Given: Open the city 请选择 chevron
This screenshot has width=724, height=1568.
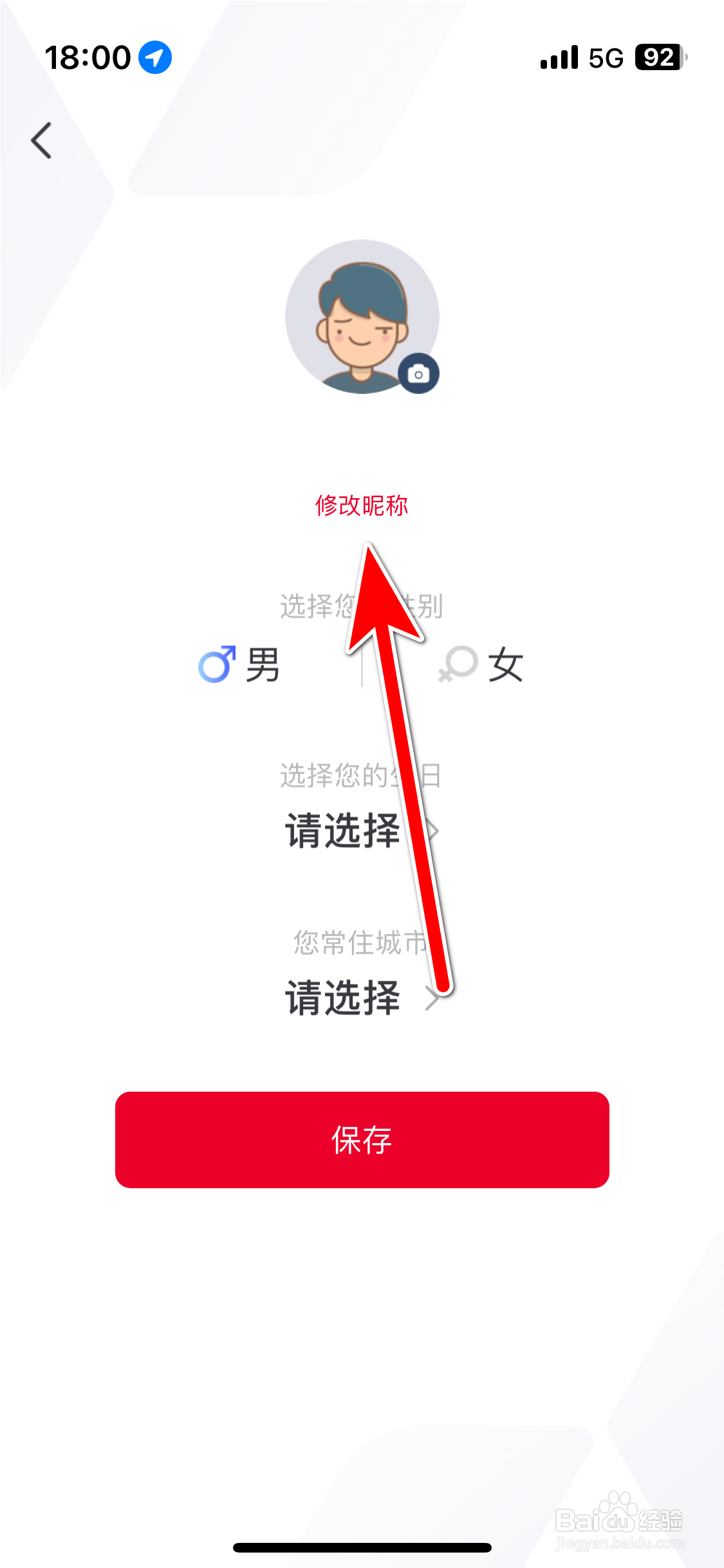Looking at the screenshot, I should (x=432, y=999).
